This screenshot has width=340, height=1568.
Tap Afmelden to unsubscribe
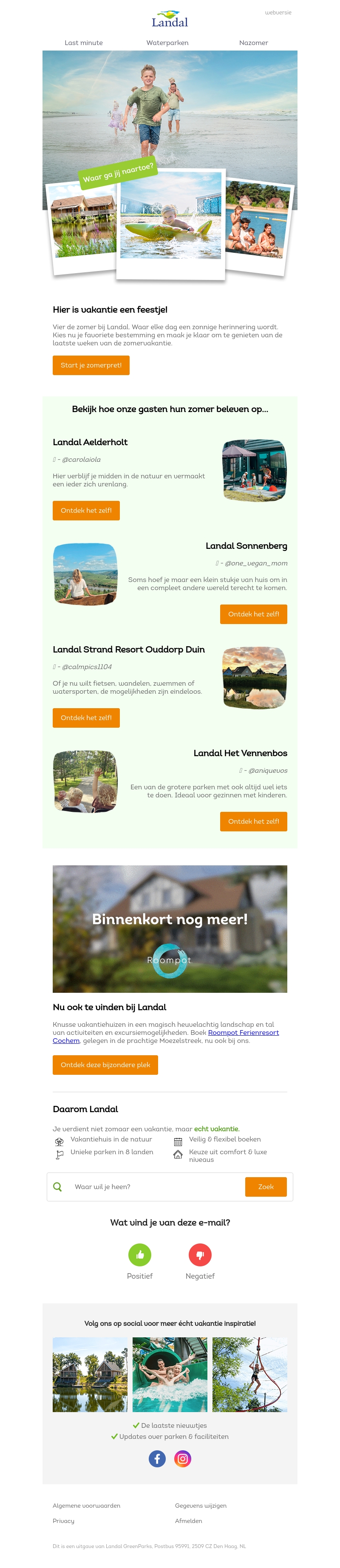(188, 1520)
